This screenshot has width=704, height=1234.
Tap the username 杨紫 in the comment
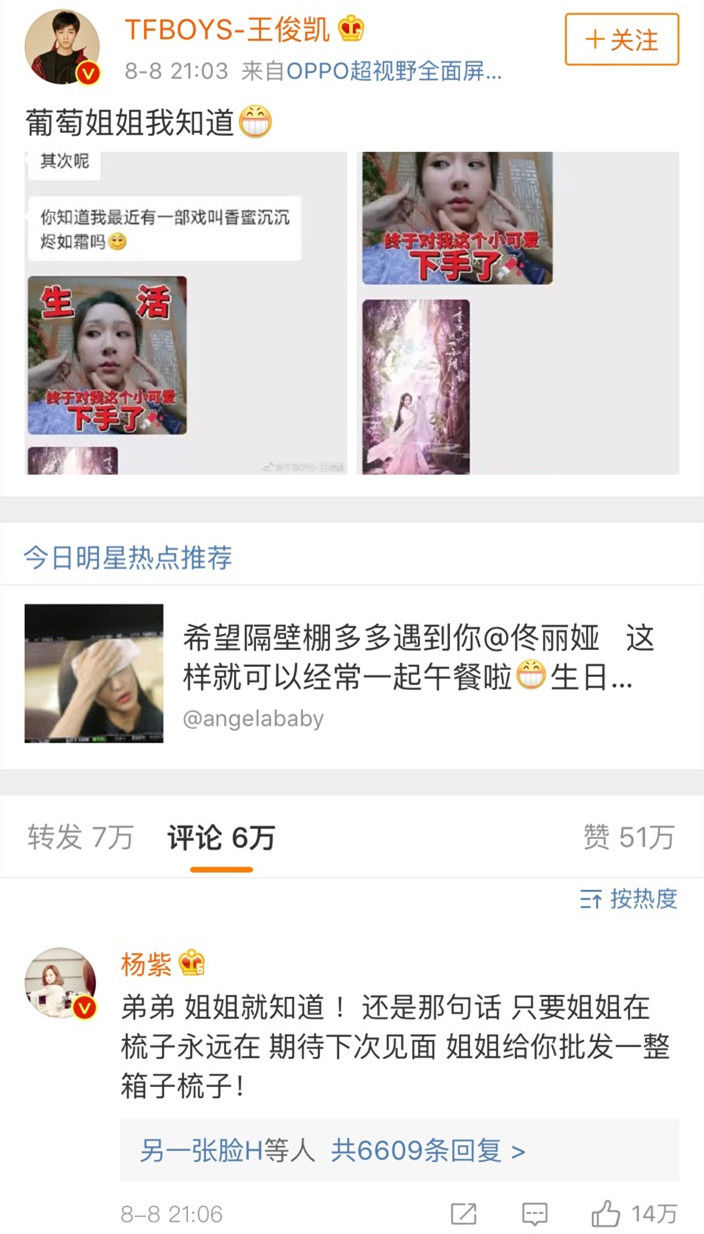click(147, 964)
